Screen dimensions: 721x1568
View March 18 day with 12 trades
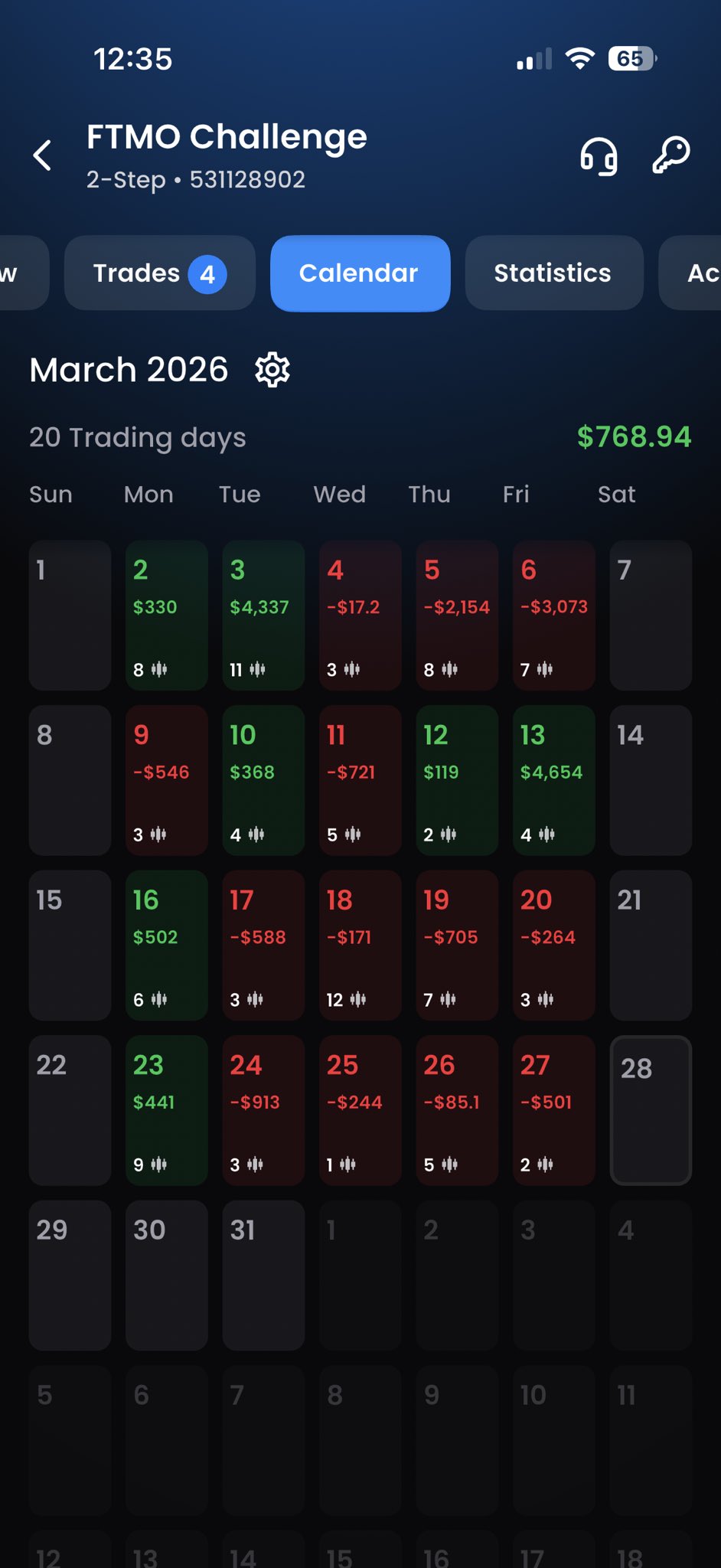tap(360, 946)
